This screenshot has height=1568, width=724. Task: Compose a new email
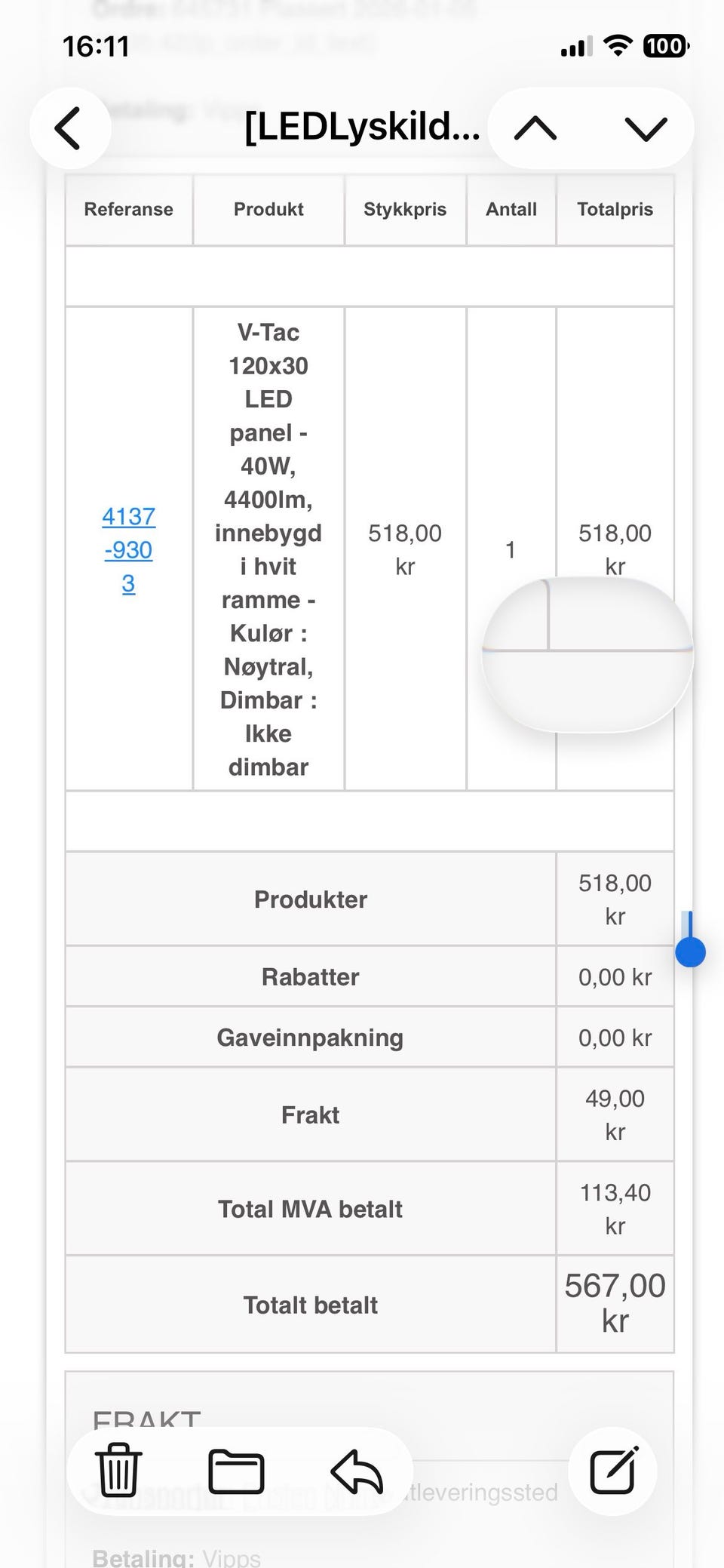(613, 1470)
